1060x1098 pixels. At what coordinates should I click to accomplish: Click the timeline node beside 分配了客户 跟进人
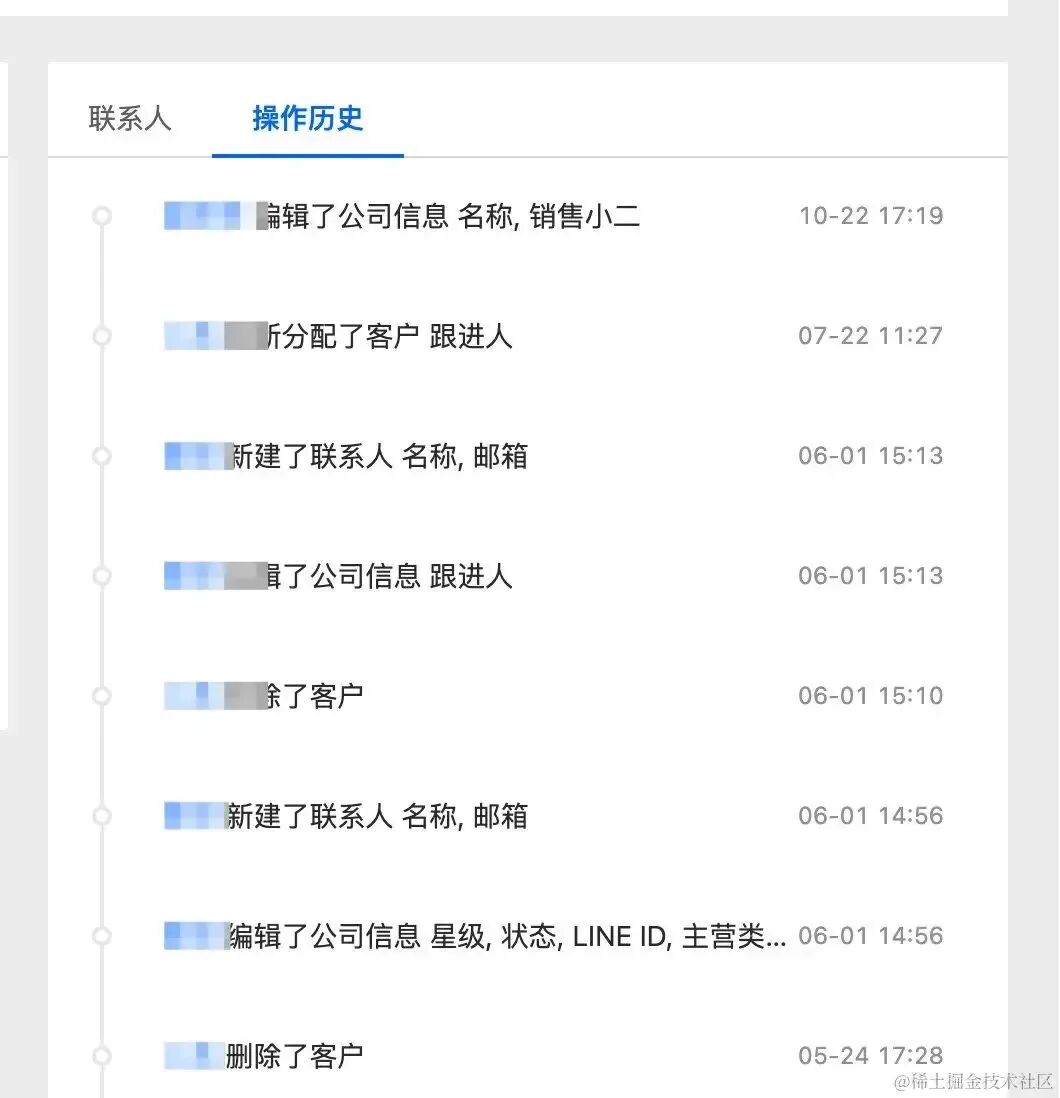[x=102, y=336]
